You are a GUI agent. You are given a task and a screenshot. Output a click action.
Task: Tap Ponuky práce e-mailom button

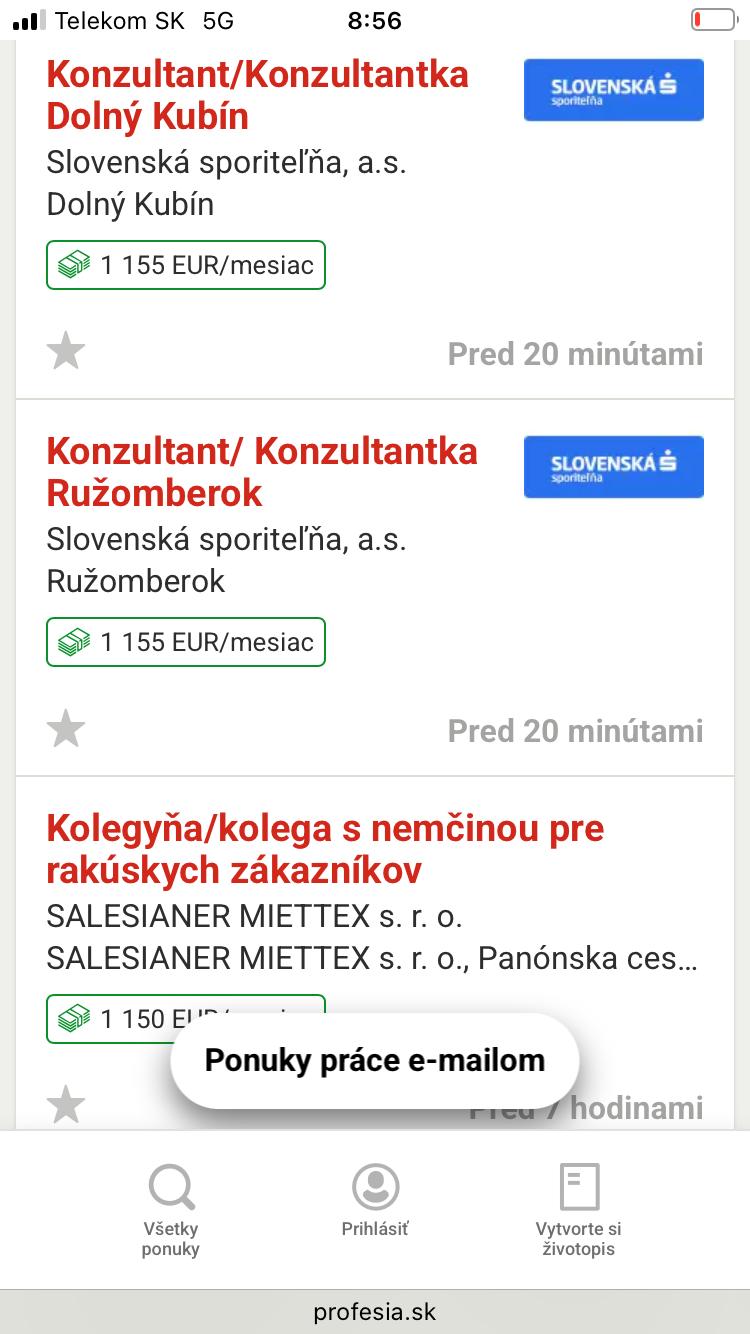pos(374,1060)
